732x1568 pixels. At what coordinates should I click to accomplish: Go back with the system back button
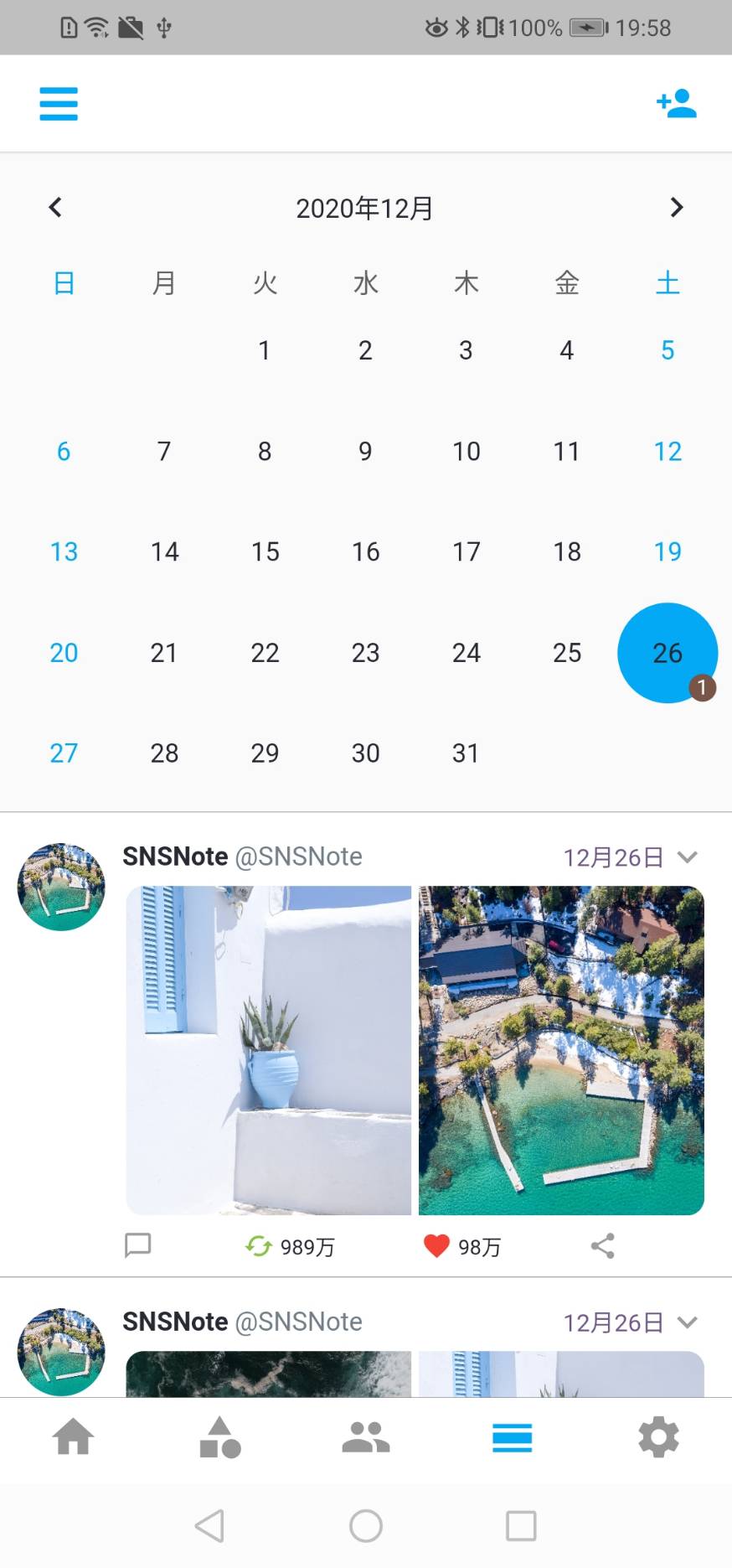point(209,1525)
